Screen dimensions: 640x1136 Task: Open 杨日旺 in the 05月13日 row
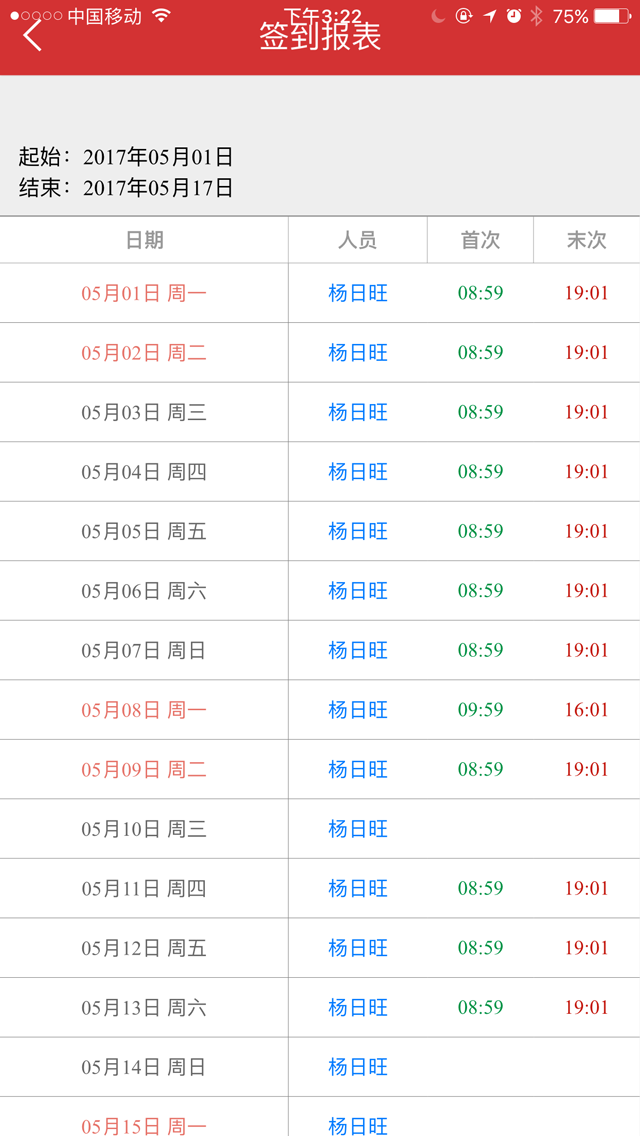pos(358,1008)
